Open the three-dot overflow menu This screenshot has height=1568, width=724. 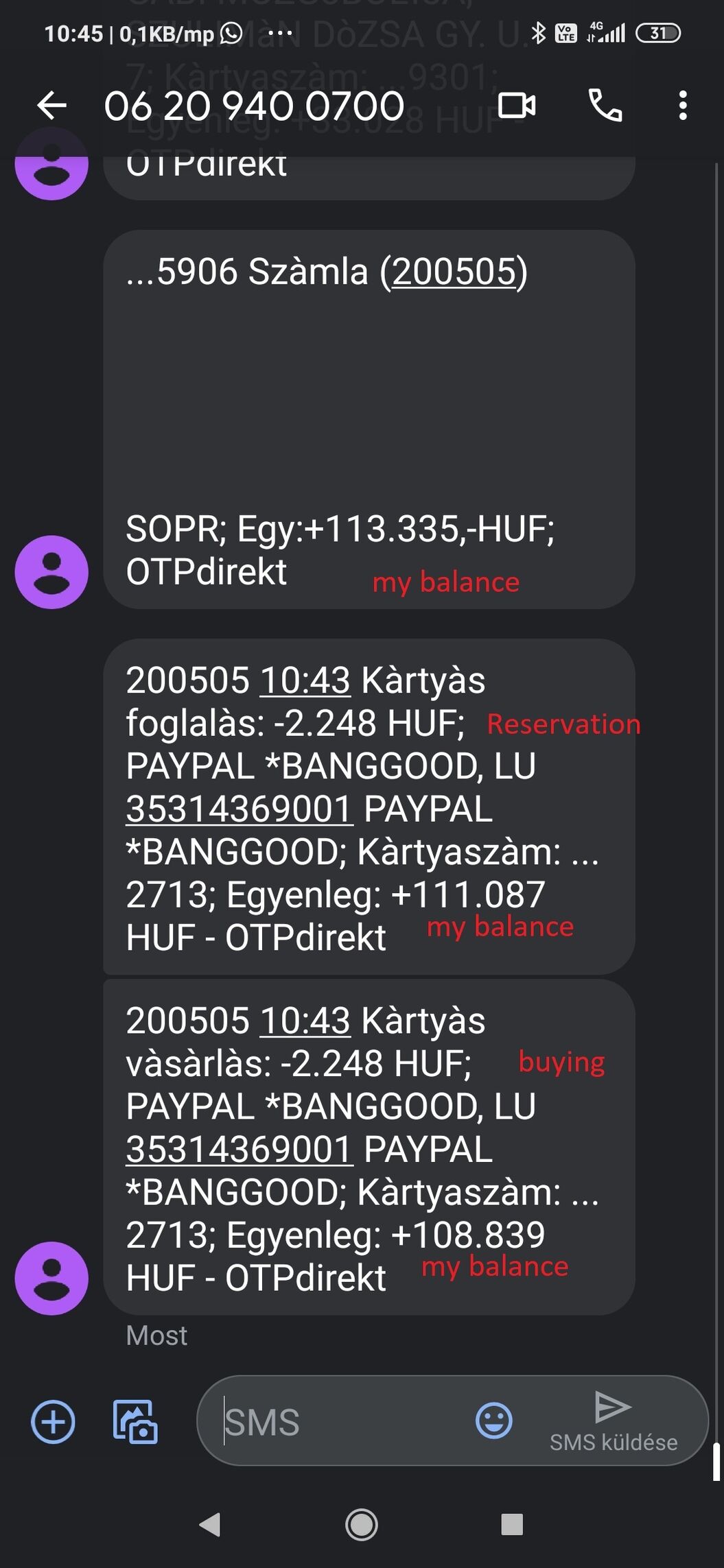click(x=682, y=106)
